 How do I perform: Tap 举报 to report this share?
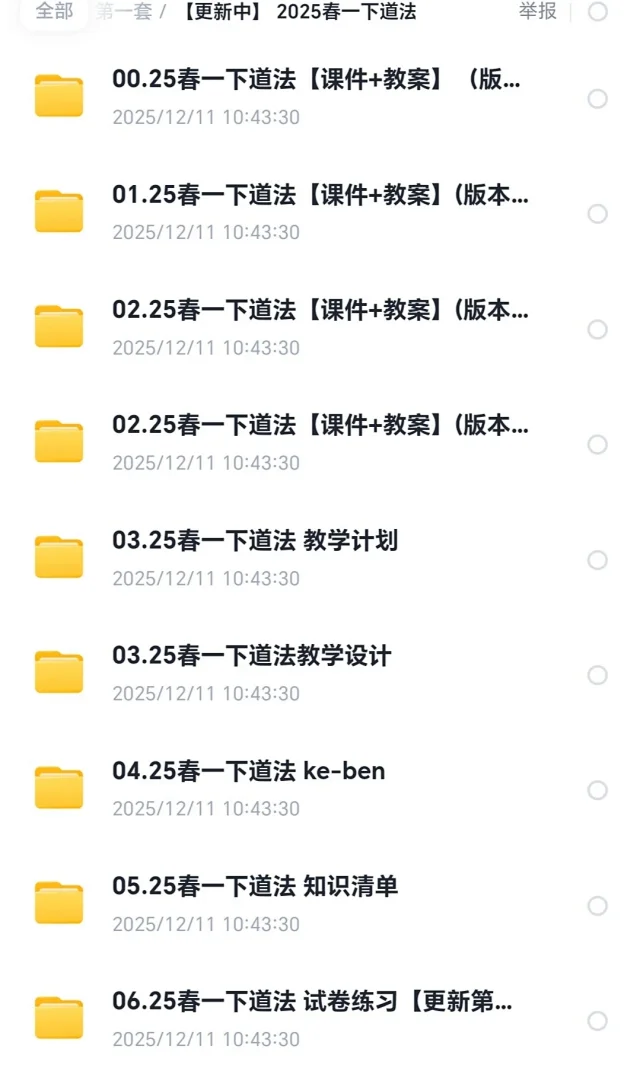pos(537,12)
